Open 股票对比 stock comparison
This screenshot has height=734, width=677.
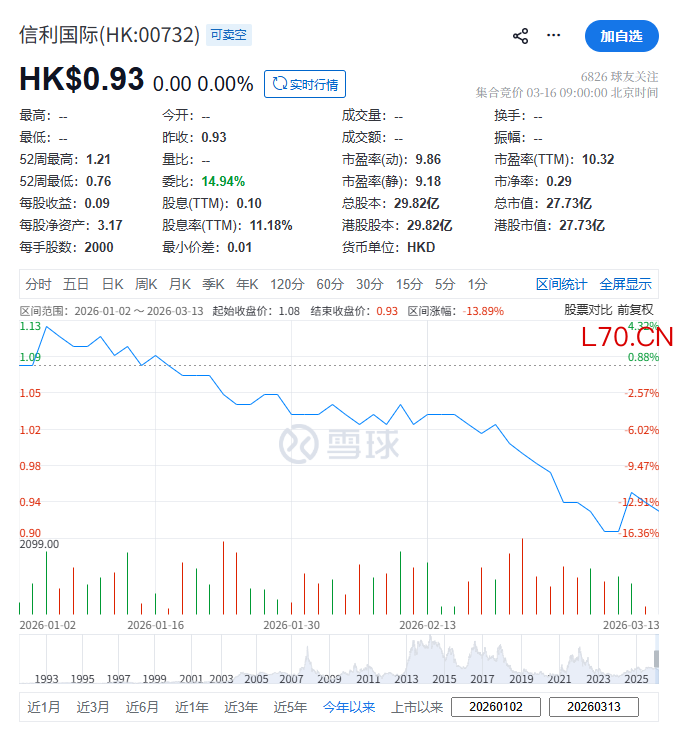(x=587, y=310)
